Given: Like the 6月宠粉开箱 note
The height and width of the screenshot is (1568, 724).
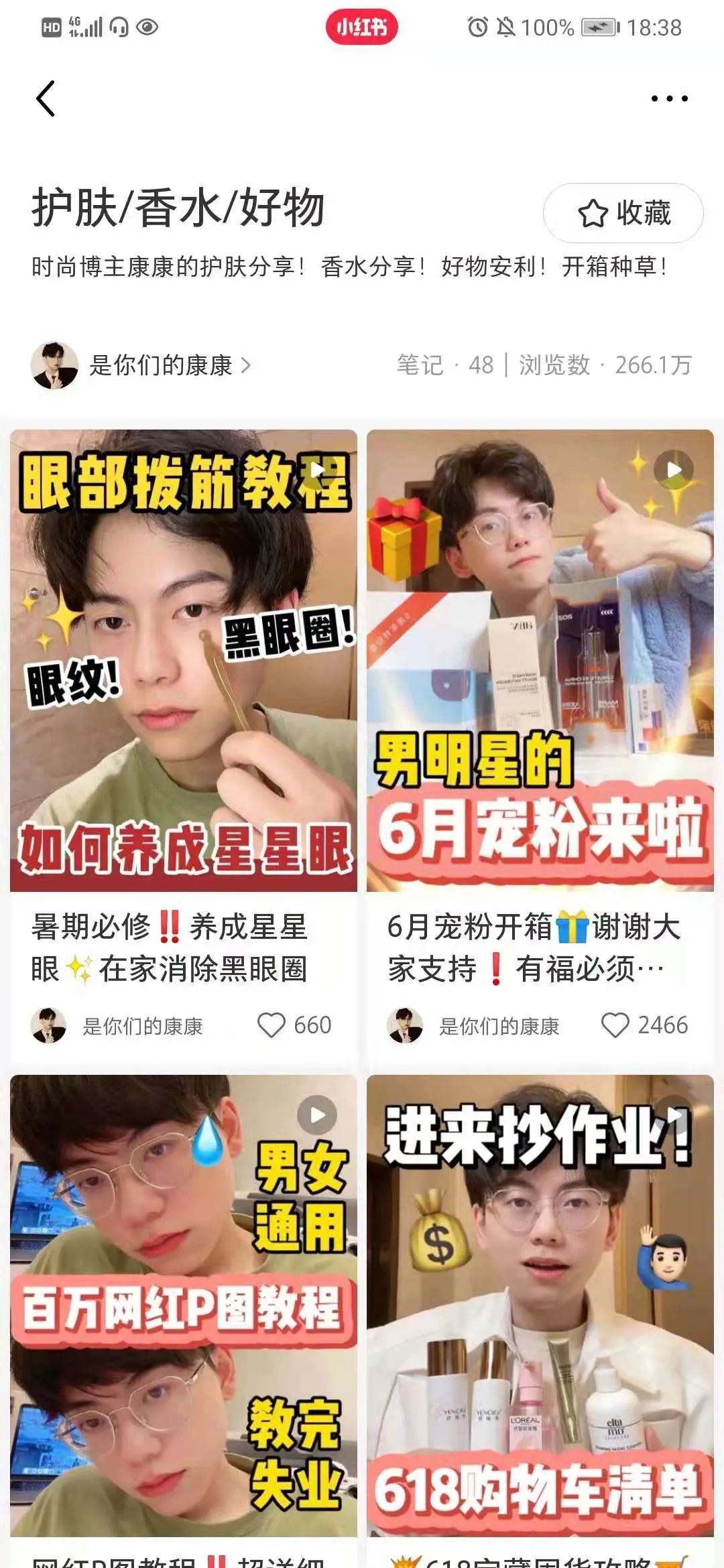Looking at the screenshot, I should coord(615,1025).
